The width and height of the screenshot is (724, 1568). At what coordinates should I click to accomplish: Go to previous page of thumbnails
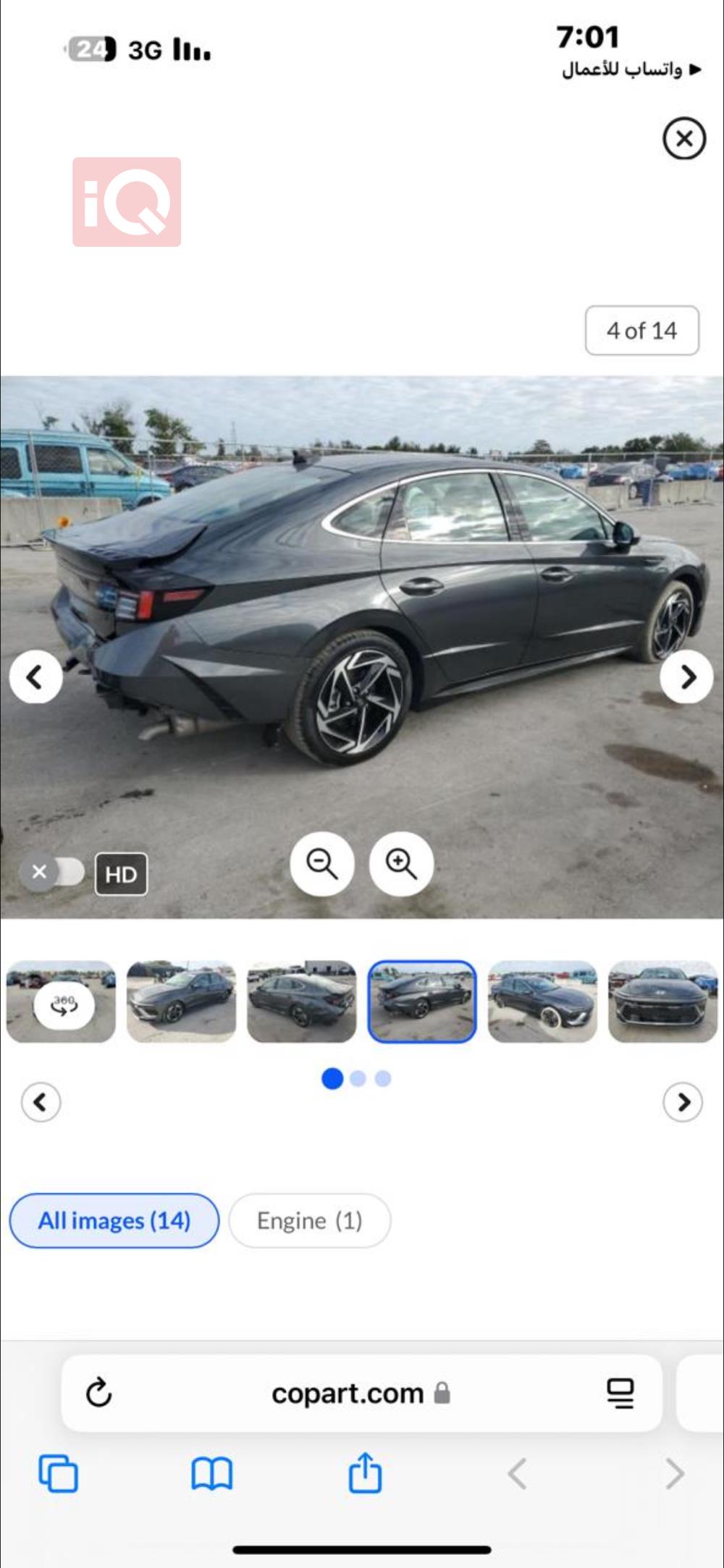click(41, 1102)
